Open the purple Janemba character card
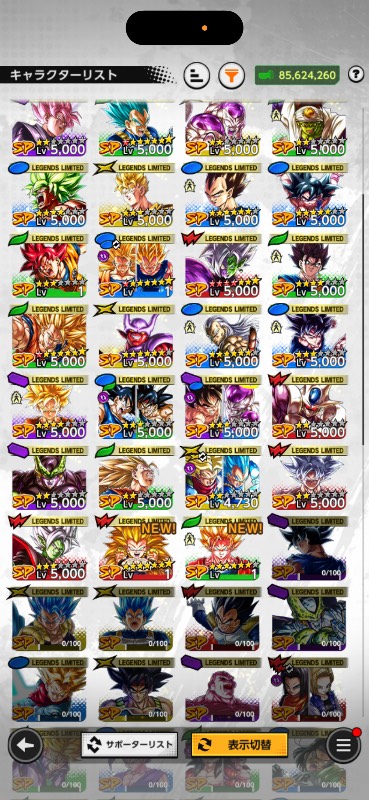Image resolution: width=369 pixels, height=800 pixels. (x=136, y=337)
